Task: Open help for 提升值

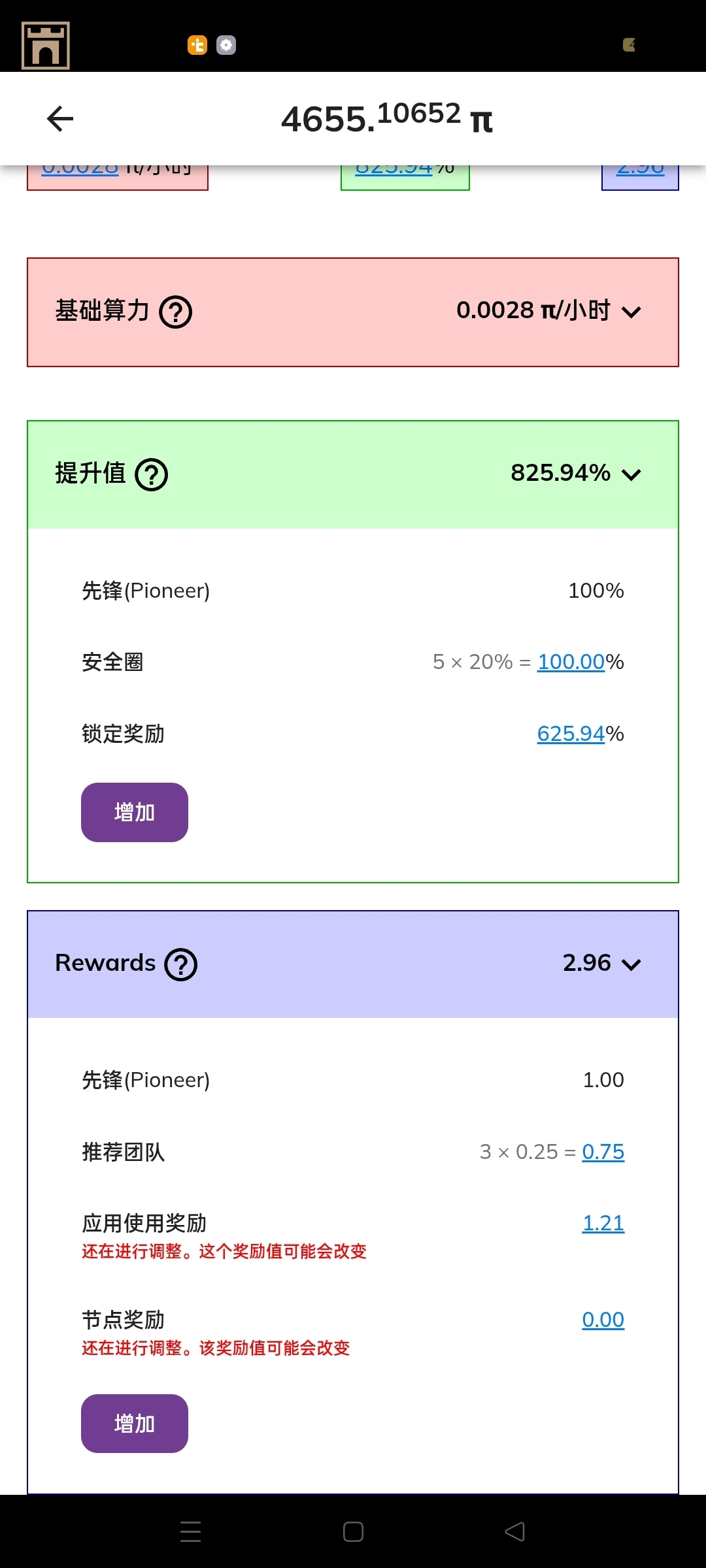Action: pos(152,474)
